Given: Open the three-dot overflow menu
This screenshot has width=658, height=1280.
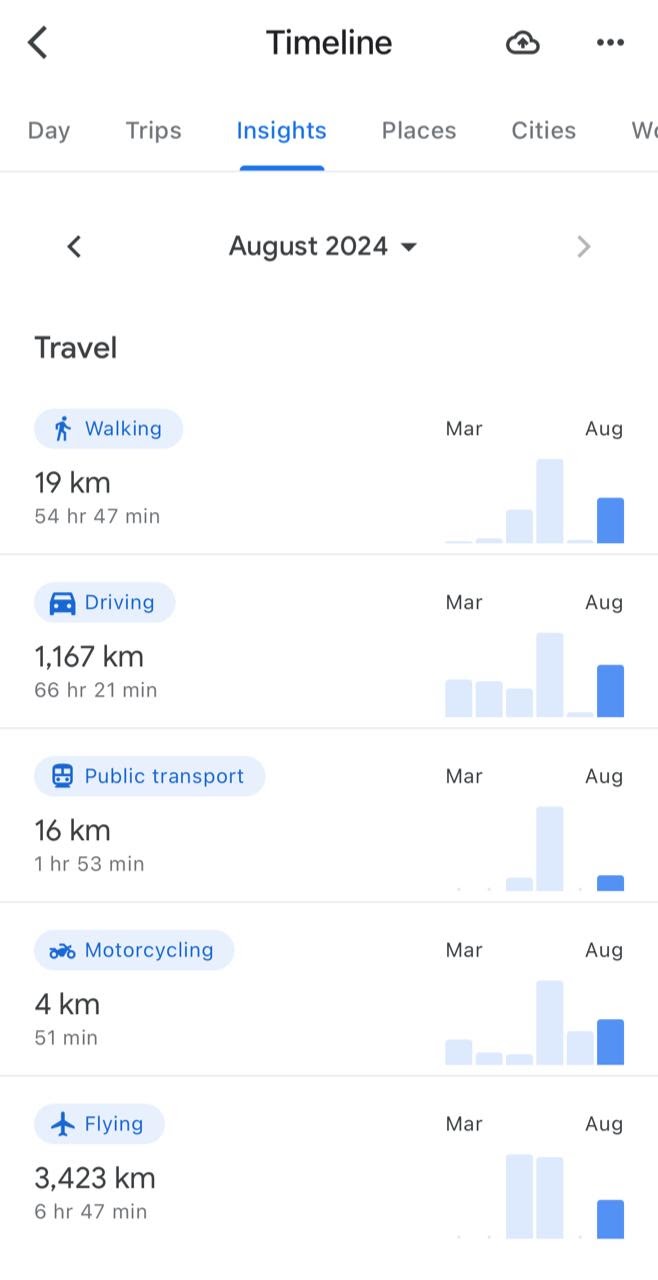Looking at the screenshot, I should point(610,43).
